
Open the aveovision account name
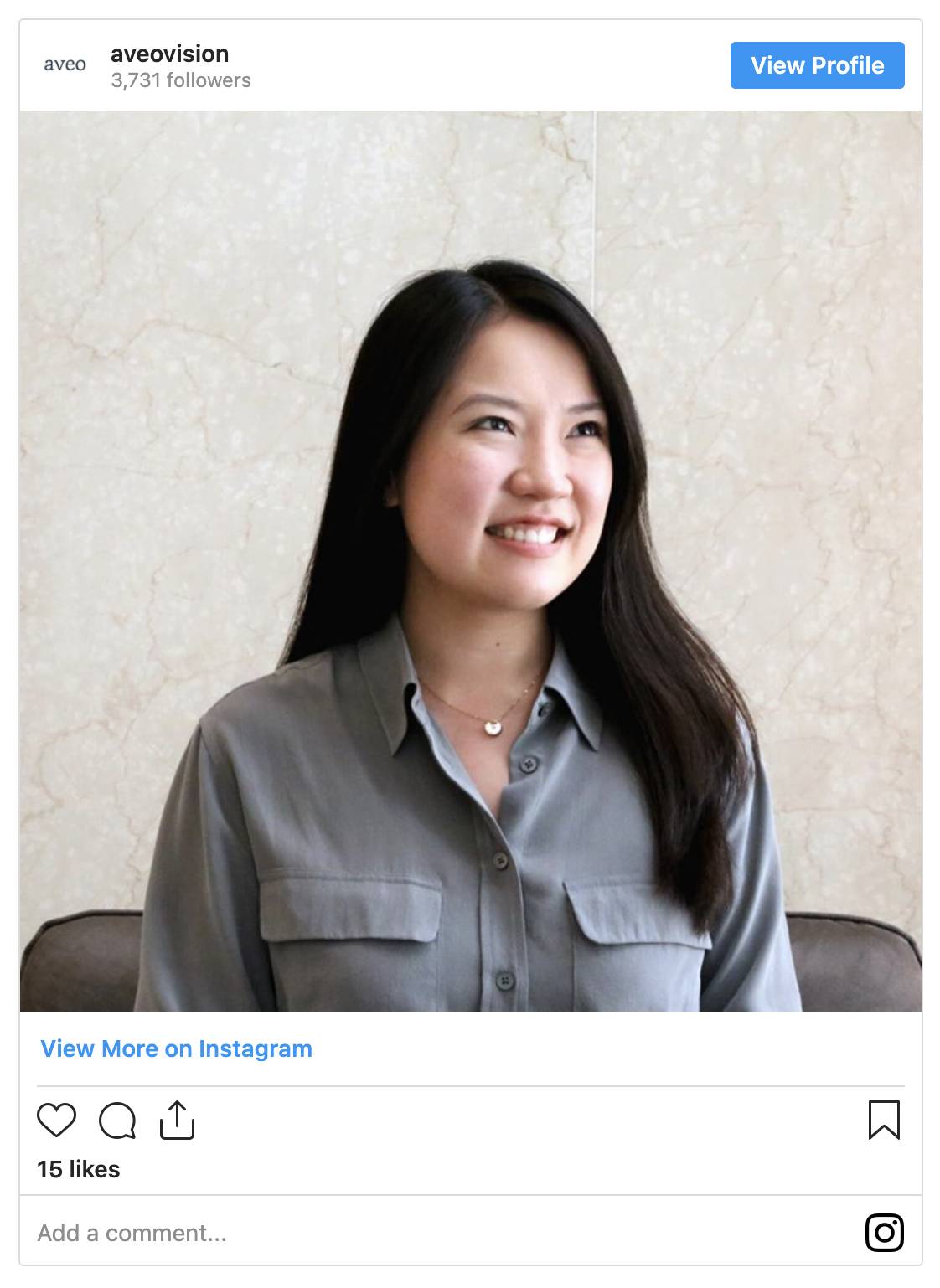[169, 54]
